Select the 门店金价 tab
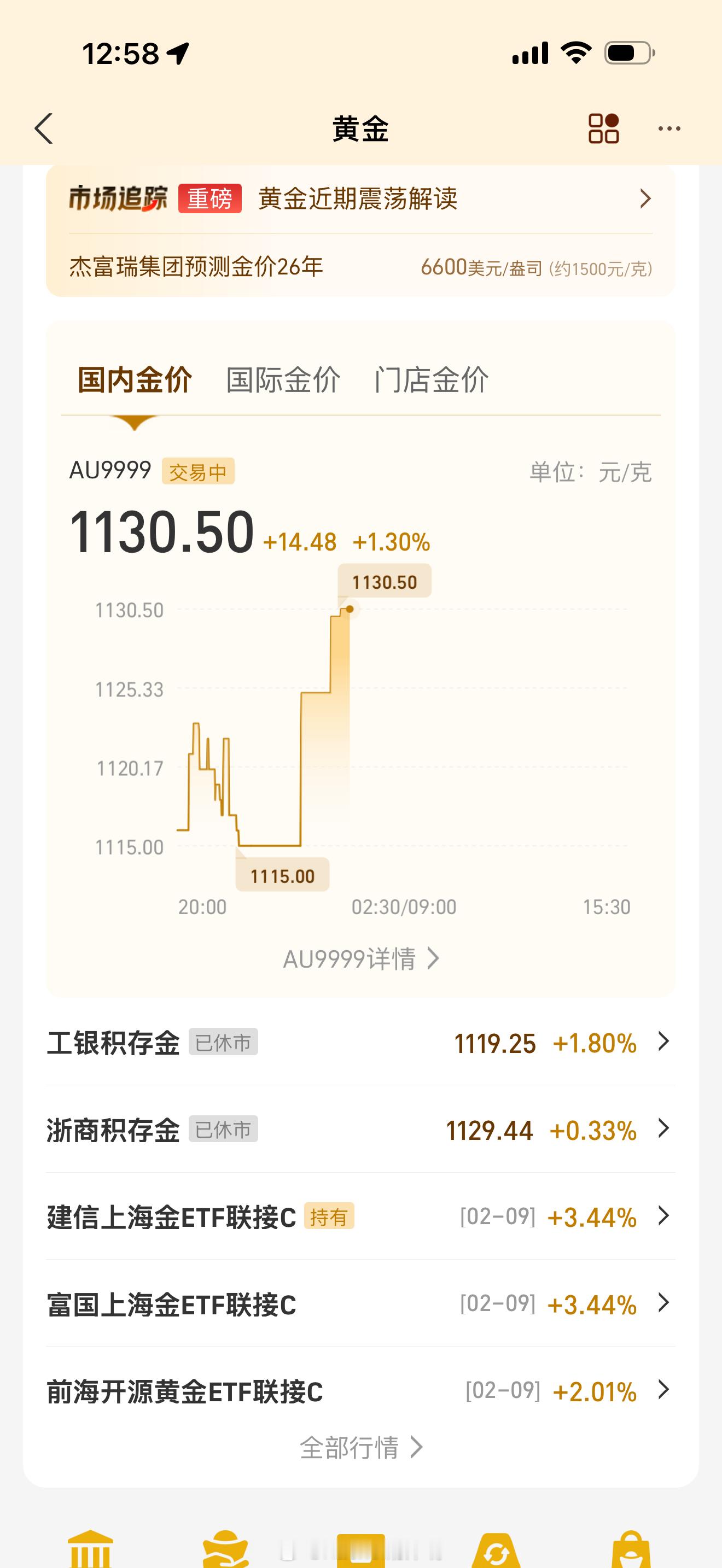Viewport: 722px width, 1568px height. pos(431,380)
